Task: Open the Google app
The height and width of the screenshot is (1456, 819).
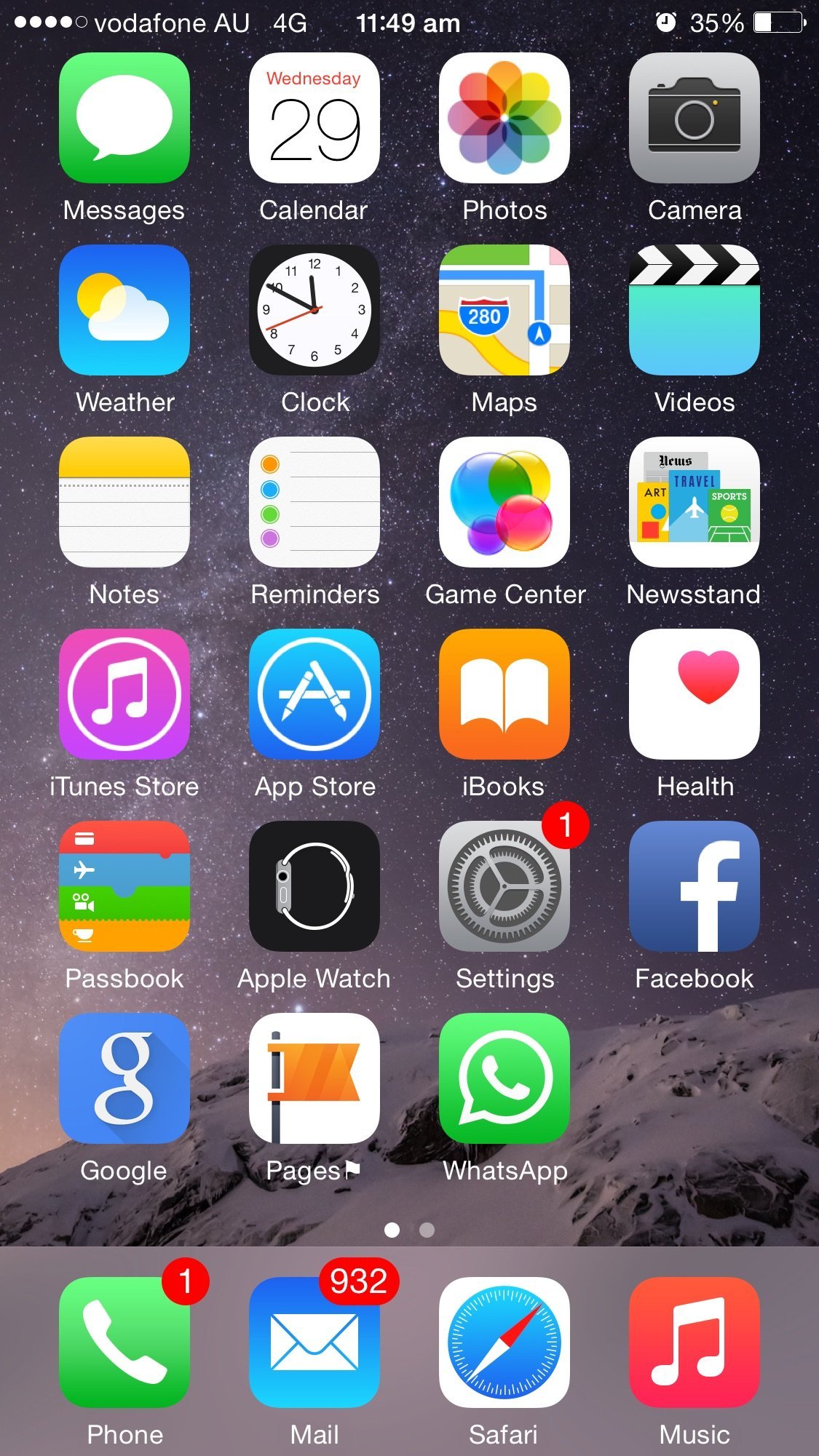Action: tap(124, 1078)
